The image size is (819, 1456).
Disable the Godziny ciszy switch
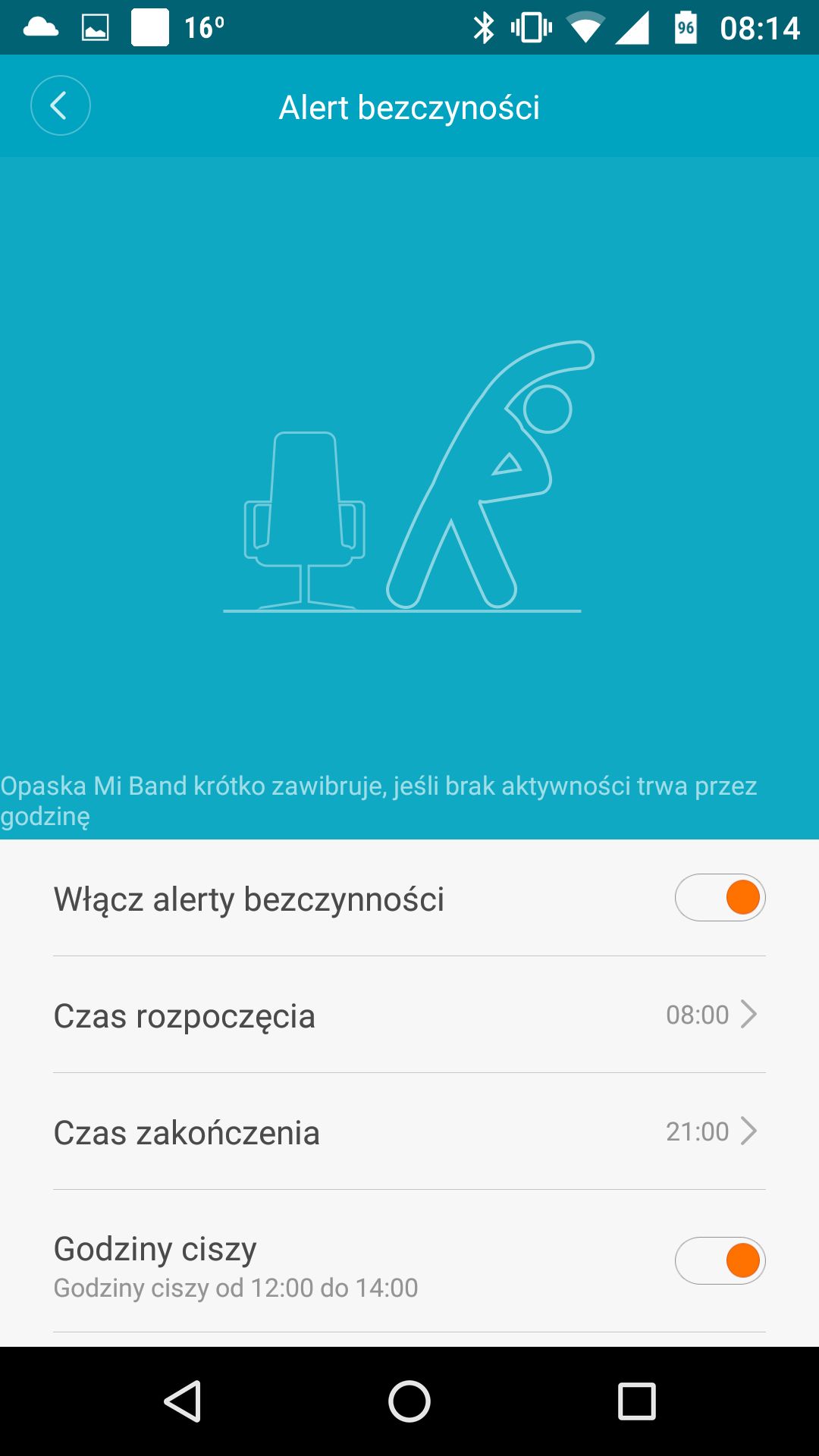pos(720,1260)
